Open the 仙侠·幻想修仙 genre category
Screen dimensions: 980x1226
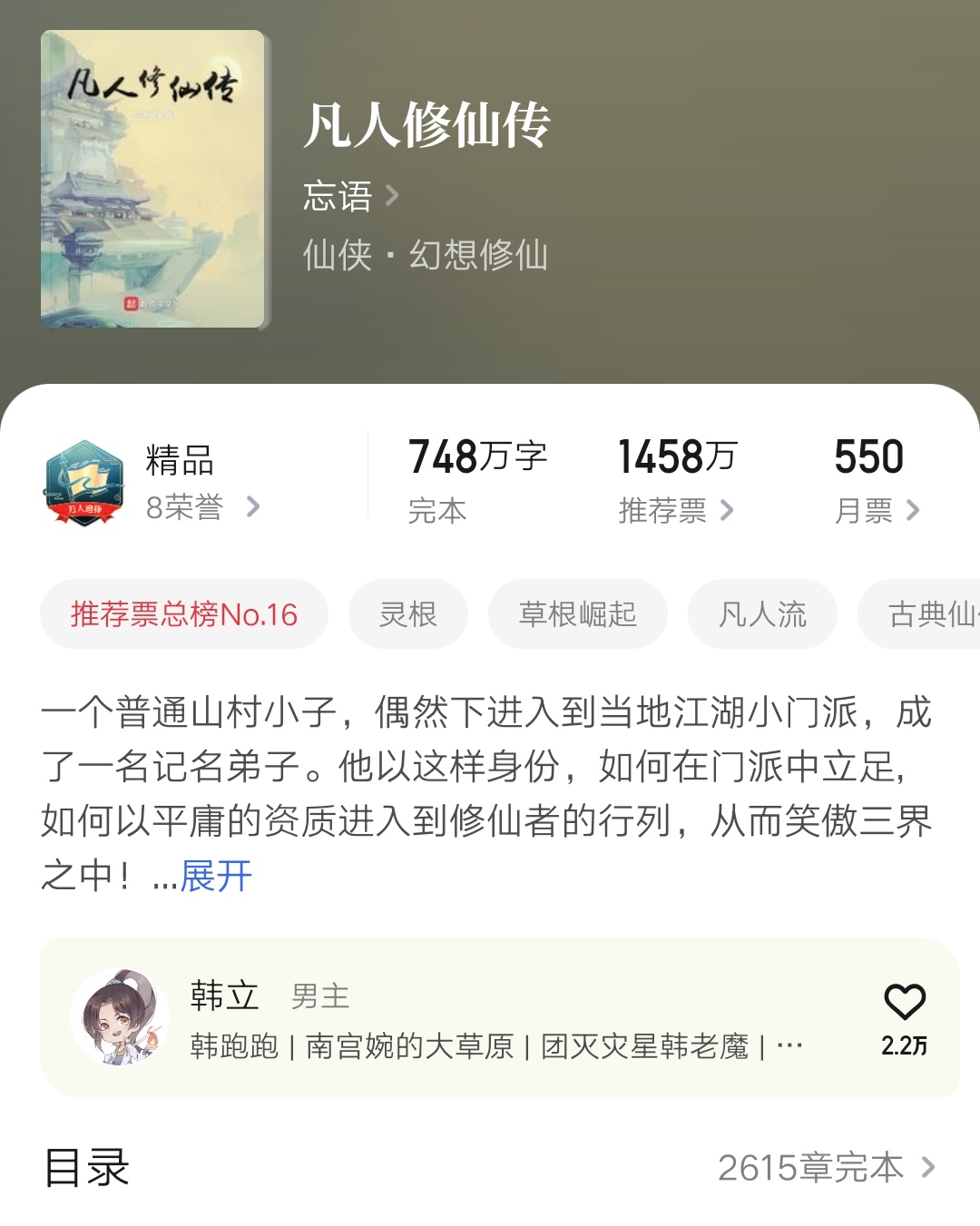[x=426, y=256]
